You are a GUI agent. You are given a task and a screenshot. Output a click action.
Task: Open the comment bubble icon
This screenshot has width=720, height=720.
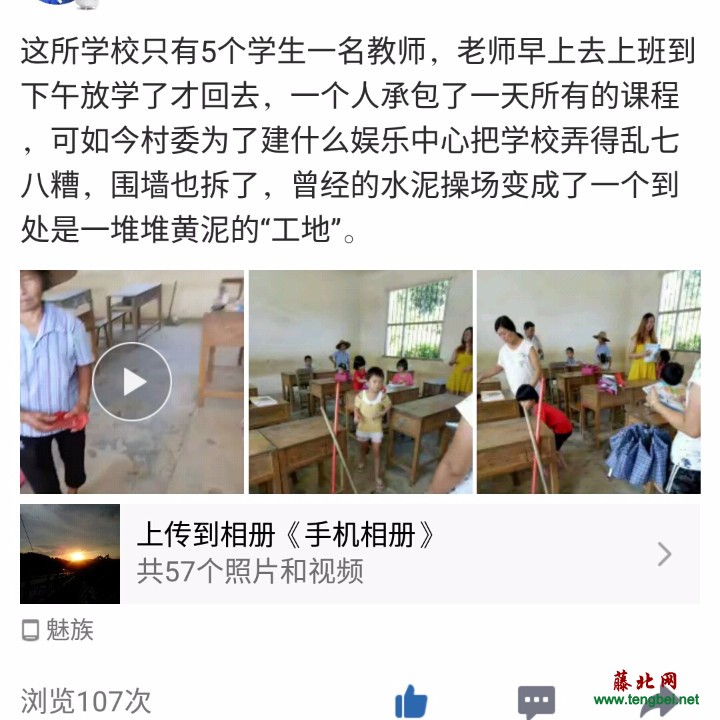(536, 702)
